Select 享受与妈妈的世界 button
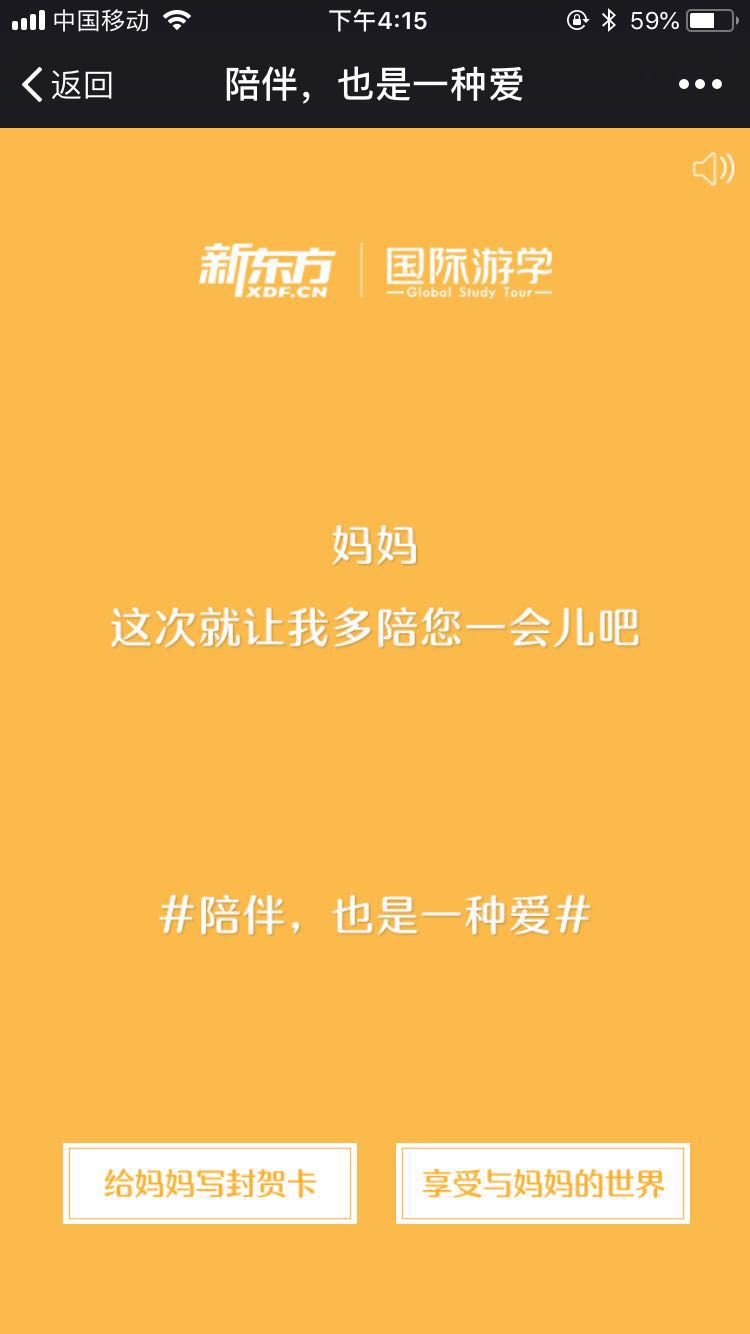 (x=543, y=1183)
